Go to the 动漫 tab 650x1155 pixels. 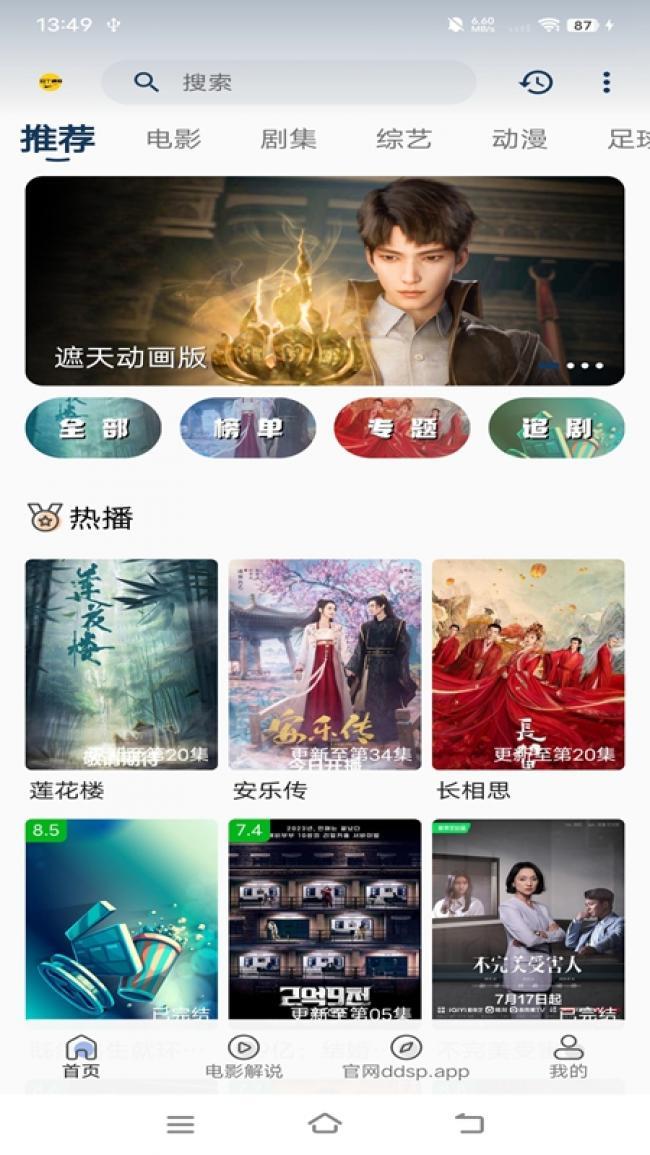click(x=520, y=138)
